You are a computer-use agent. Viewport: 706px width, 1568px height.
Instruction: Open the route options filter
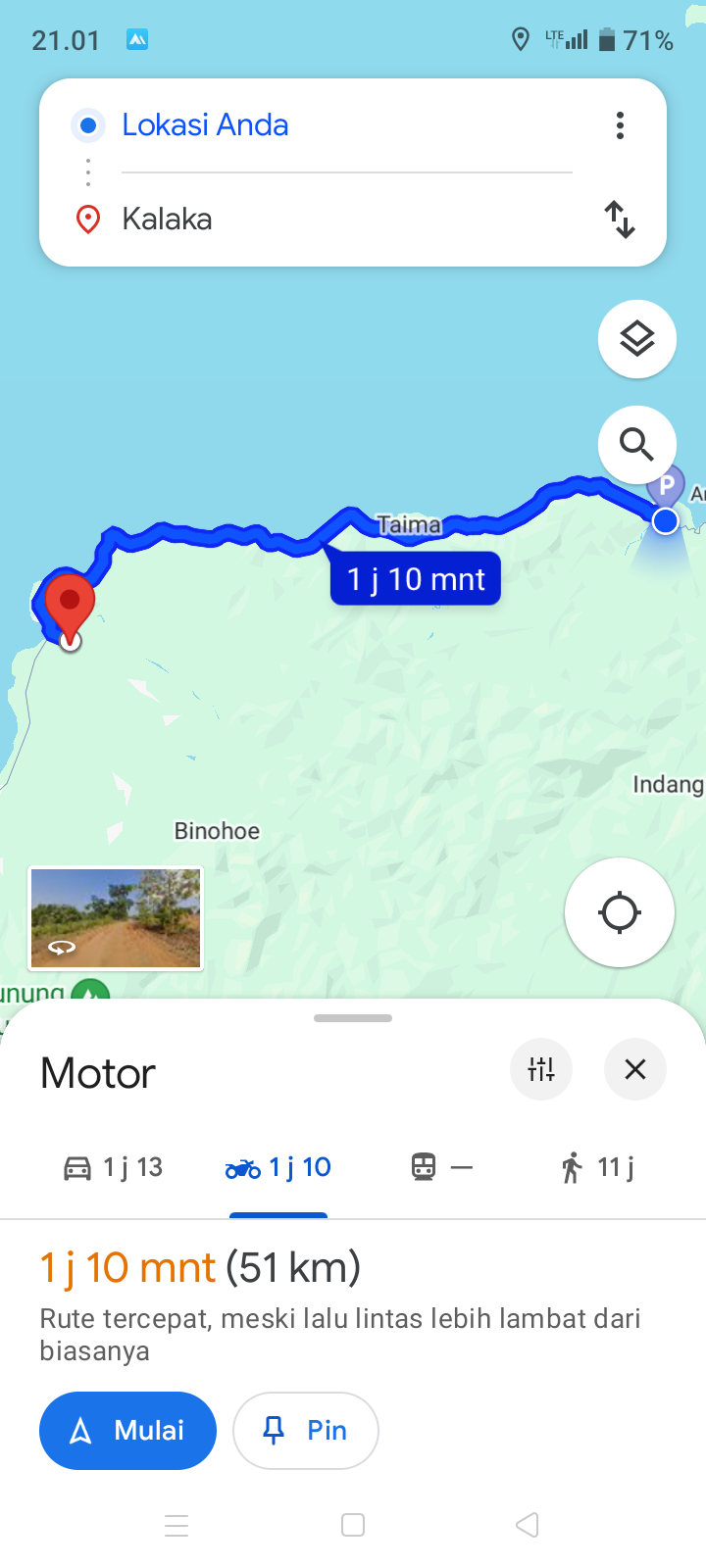point(541,1069)
